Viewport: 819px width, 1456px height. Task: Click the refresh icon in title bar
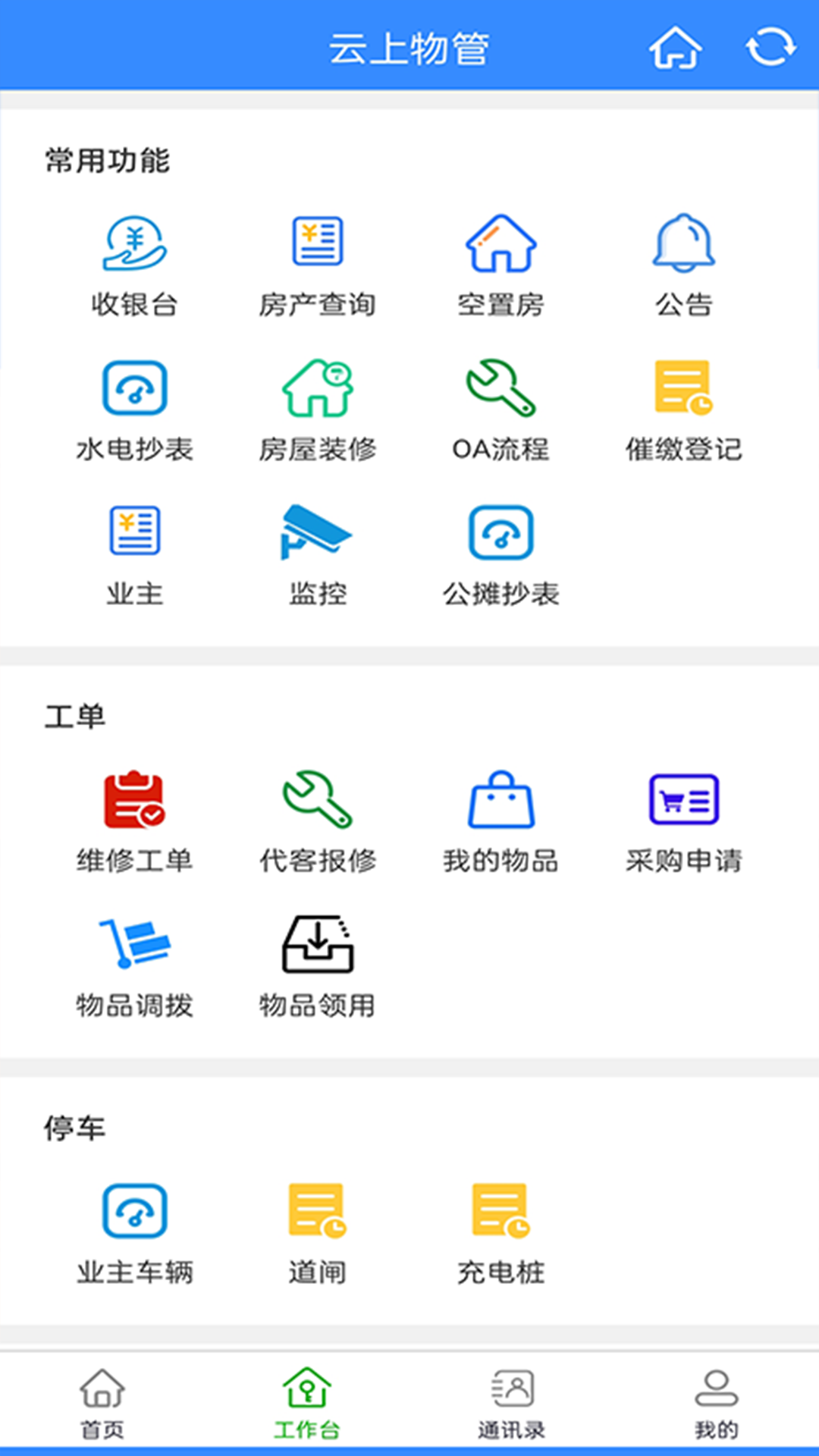770,47
